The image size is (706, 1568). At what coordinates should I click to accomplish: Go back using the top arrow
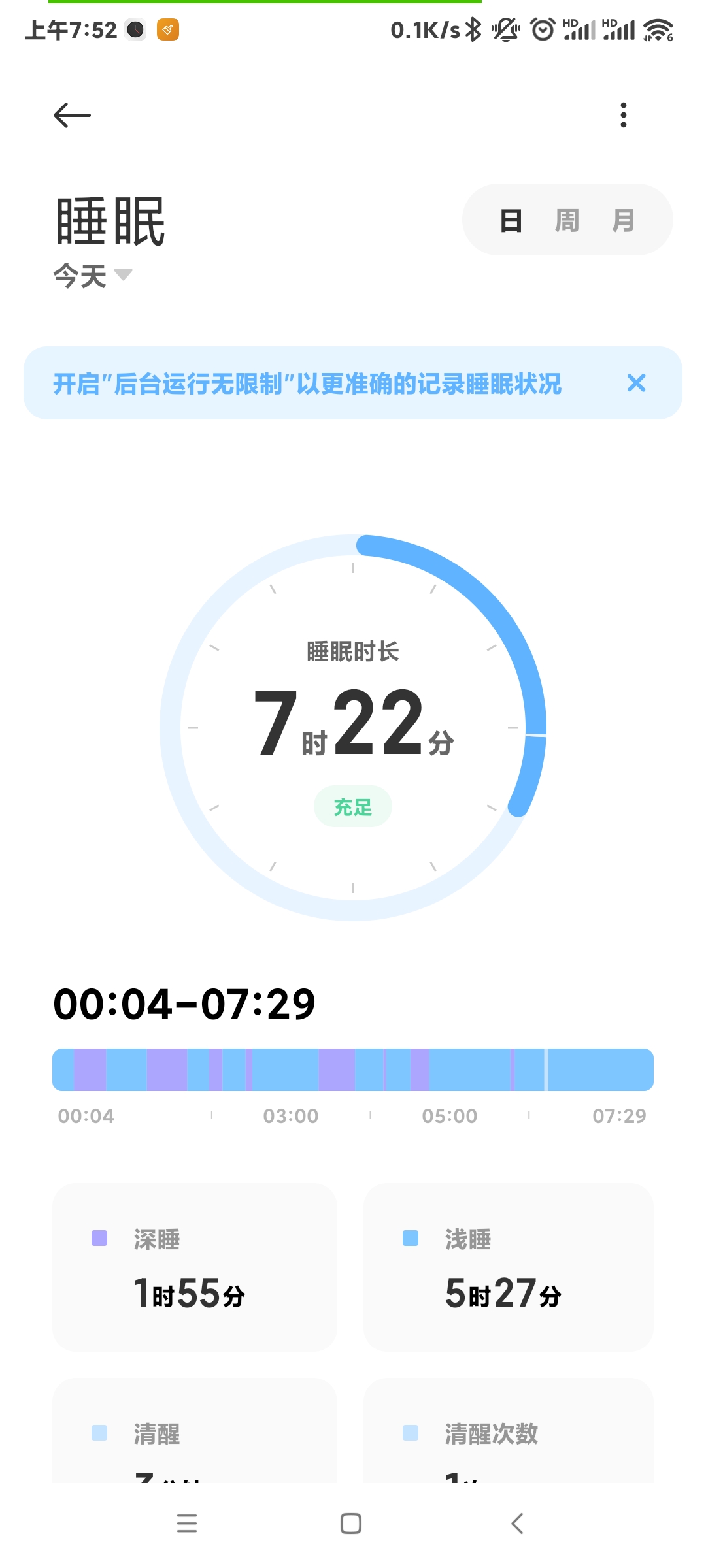pos(72,116)
